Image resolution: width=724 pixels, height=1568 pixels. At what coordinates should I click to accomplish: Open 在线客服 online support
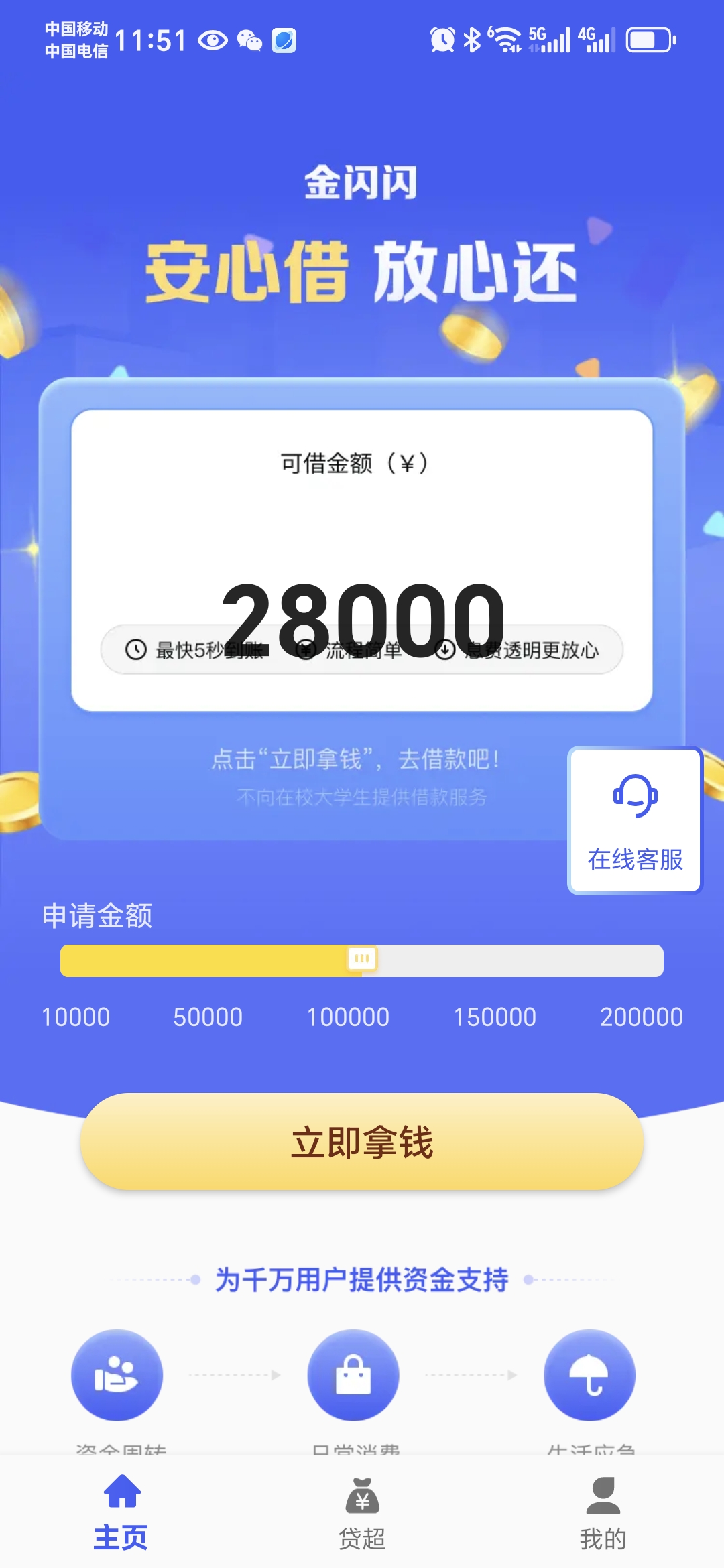(635, 821)
